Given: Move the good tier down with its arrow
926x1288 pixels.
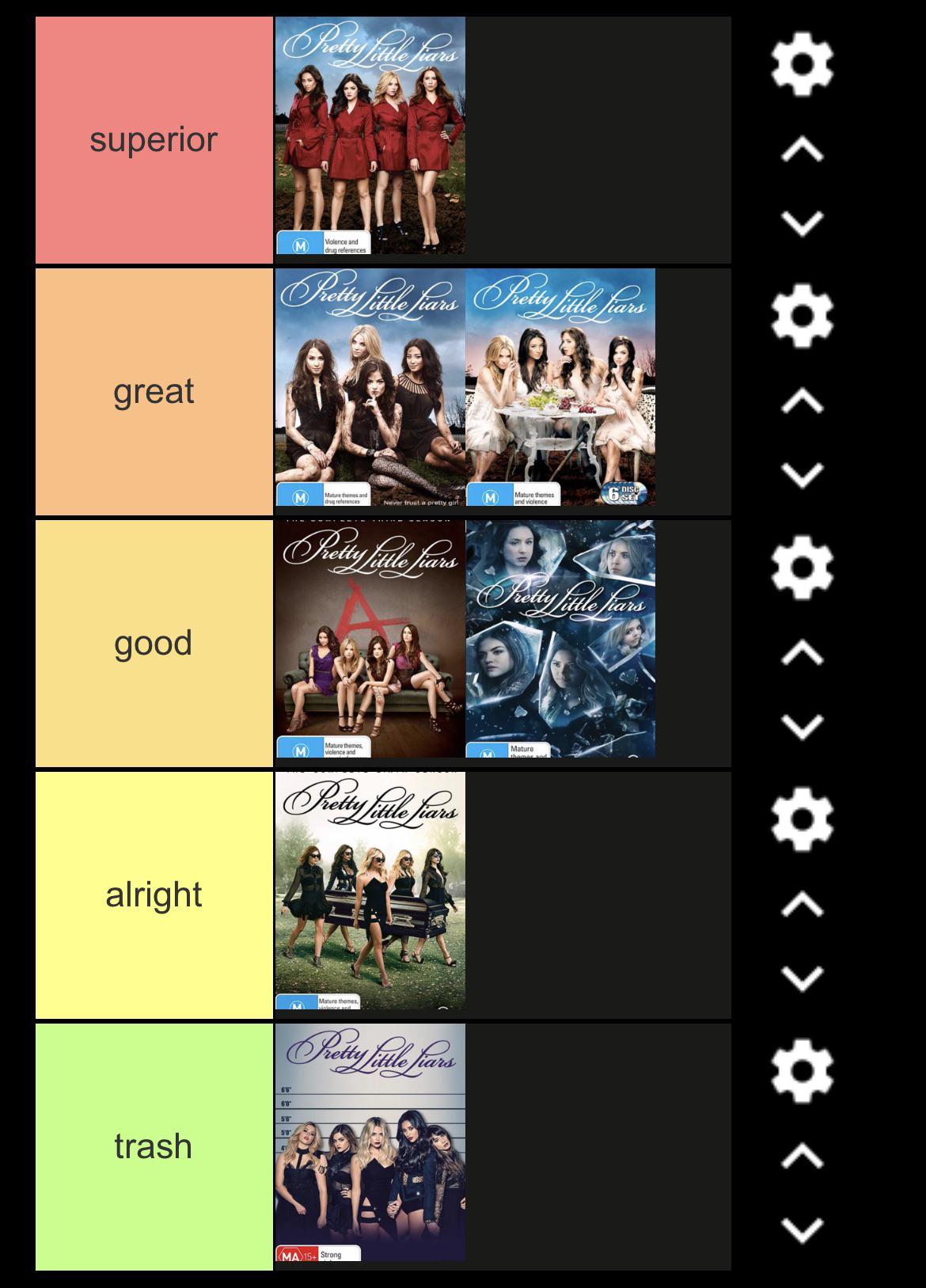Looking at the screenshot, I should click(x=802, y=724).
